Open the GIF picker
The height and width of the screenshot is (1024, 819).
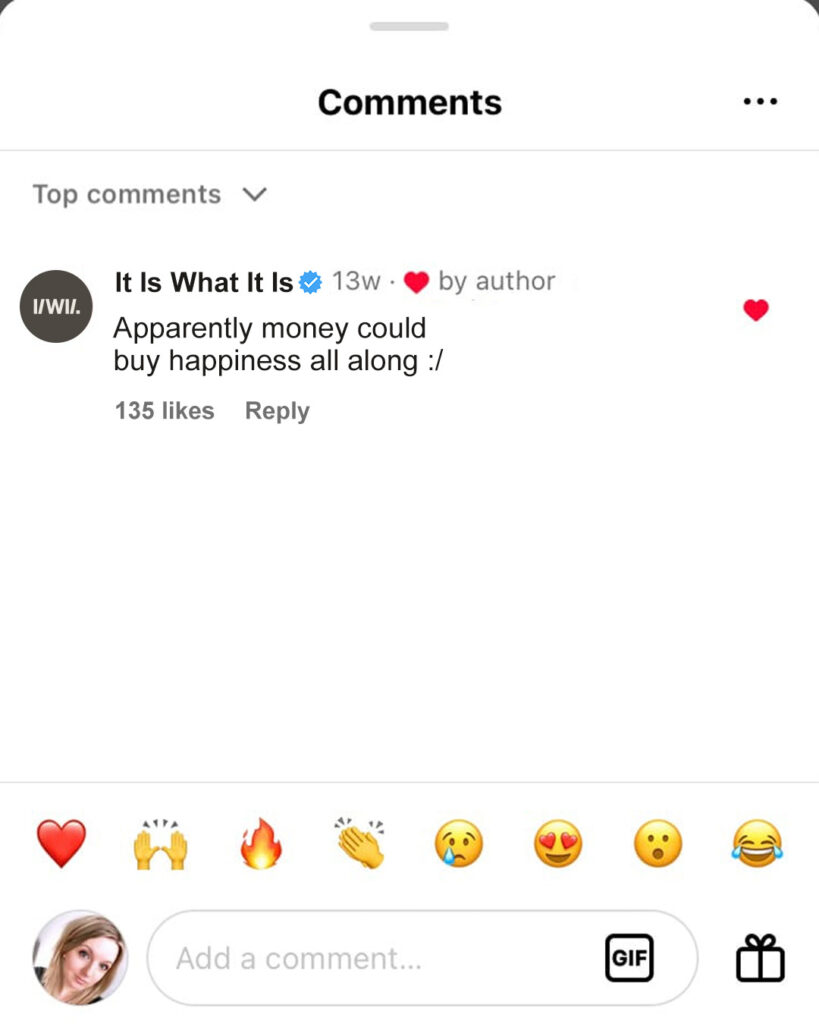pos(629,959)
